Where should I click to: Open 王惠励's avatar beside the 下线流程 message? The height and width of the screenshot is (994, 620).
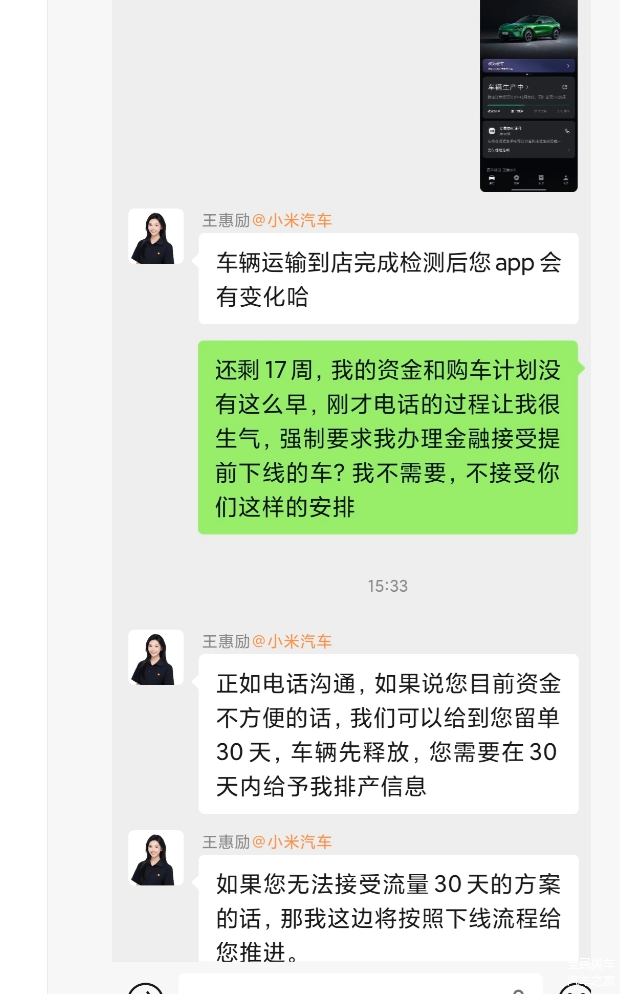click(x=156, y=857)
